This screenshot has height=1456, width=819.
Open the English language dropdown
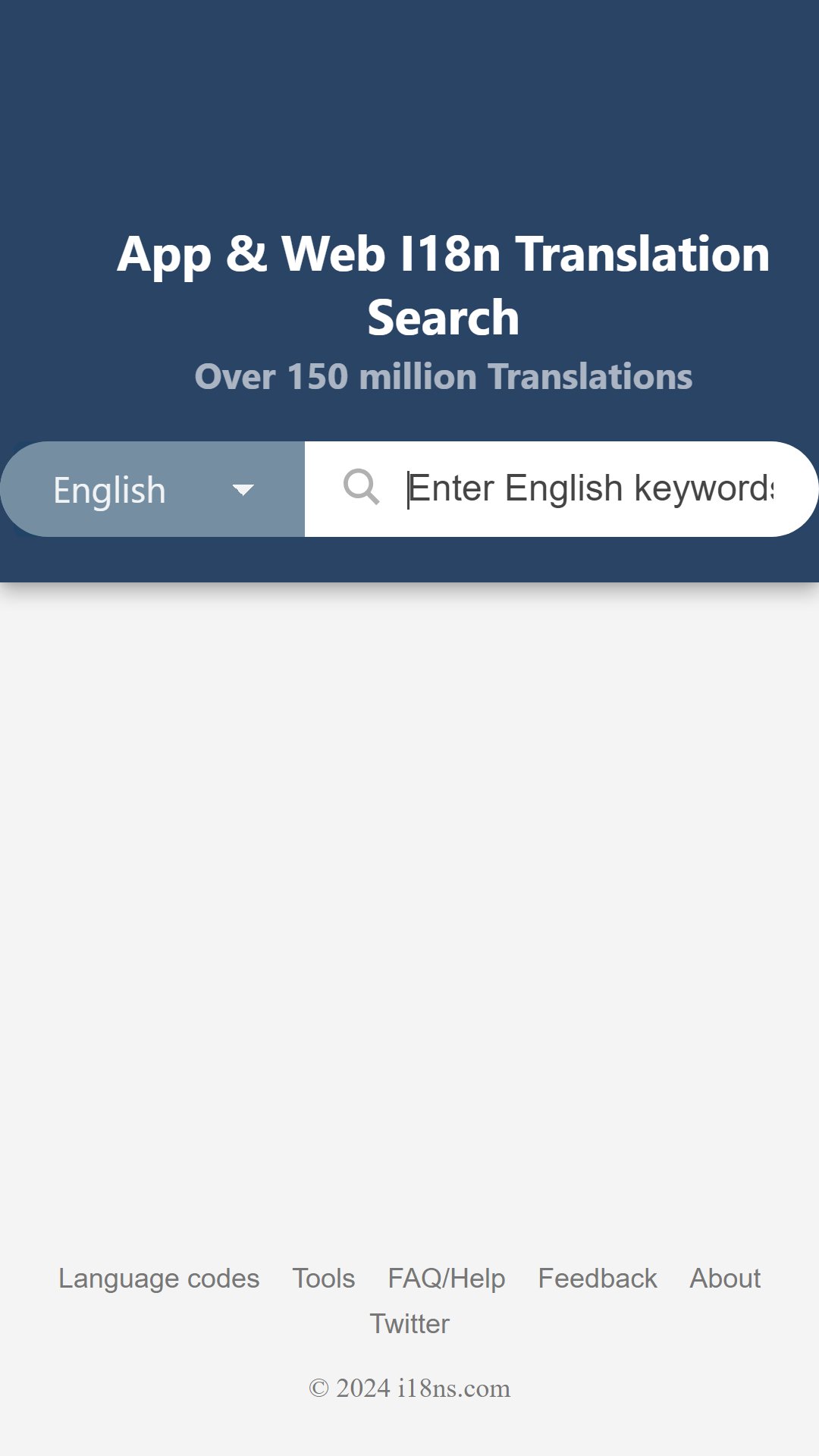[x=152, y=489]
